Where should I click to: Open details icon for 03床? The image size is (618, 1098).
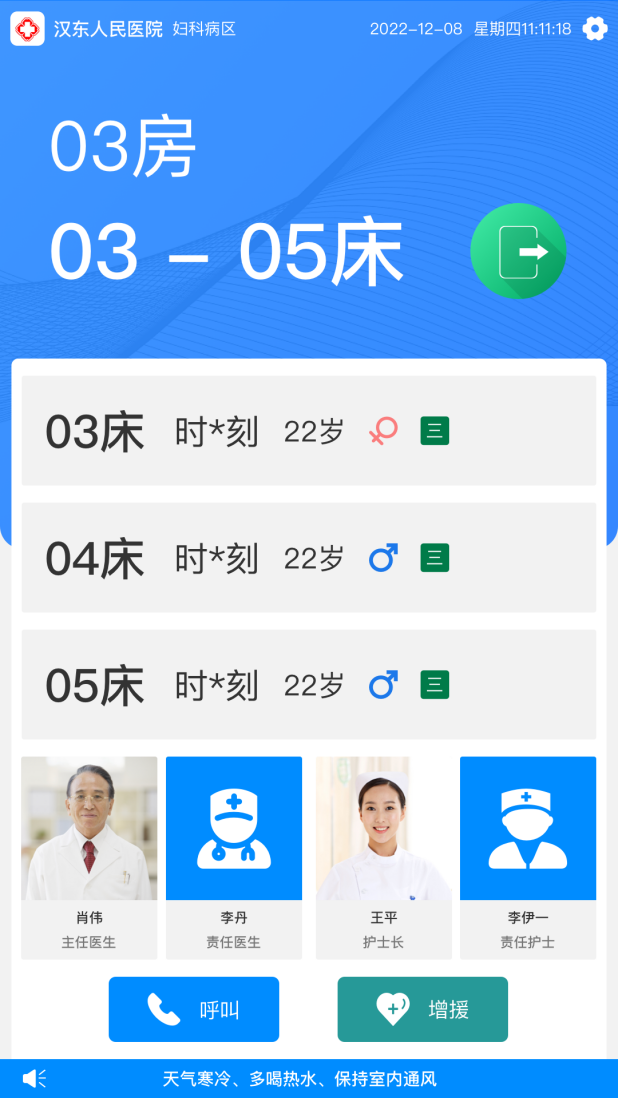[x=434, y=431]
